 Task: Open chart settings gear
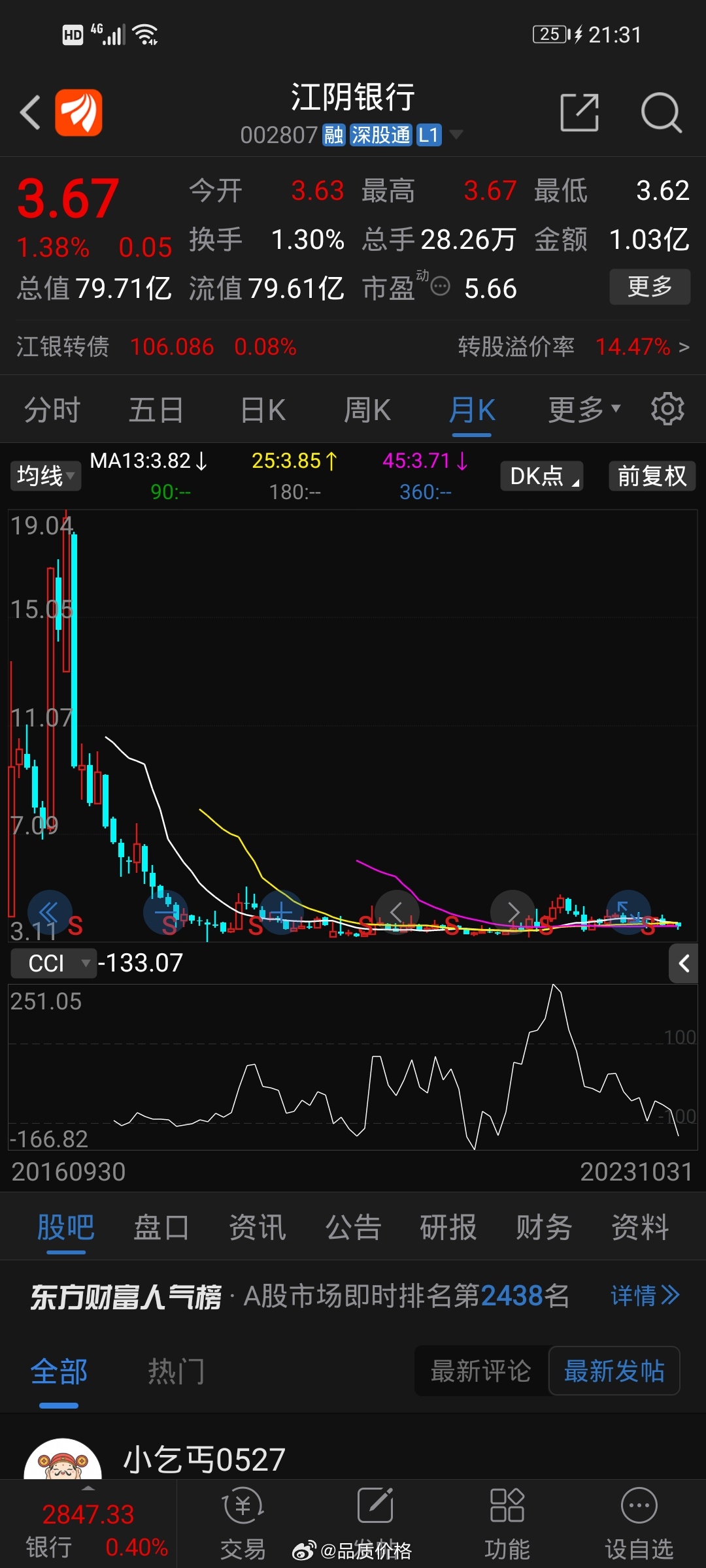click(667, 409)
